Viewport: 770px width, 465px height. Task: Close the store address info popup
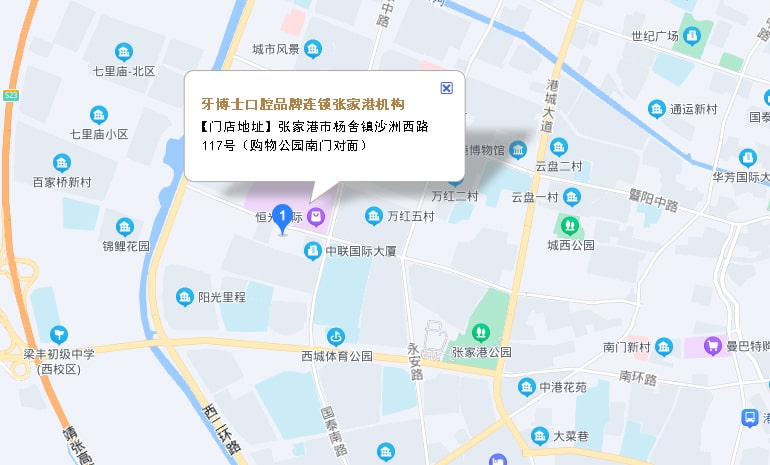(447, 88)
